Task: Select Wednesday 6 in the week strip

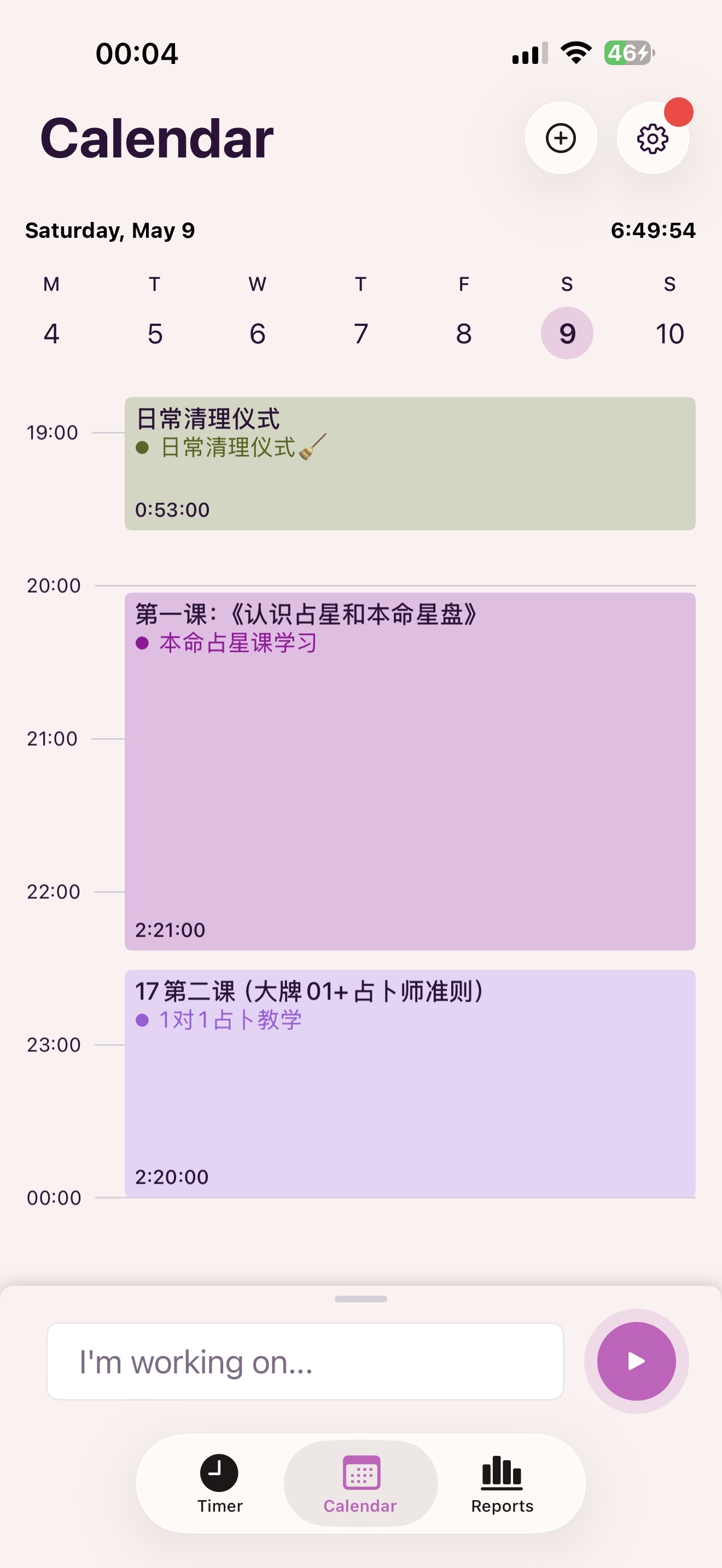Action: (258, 333)
